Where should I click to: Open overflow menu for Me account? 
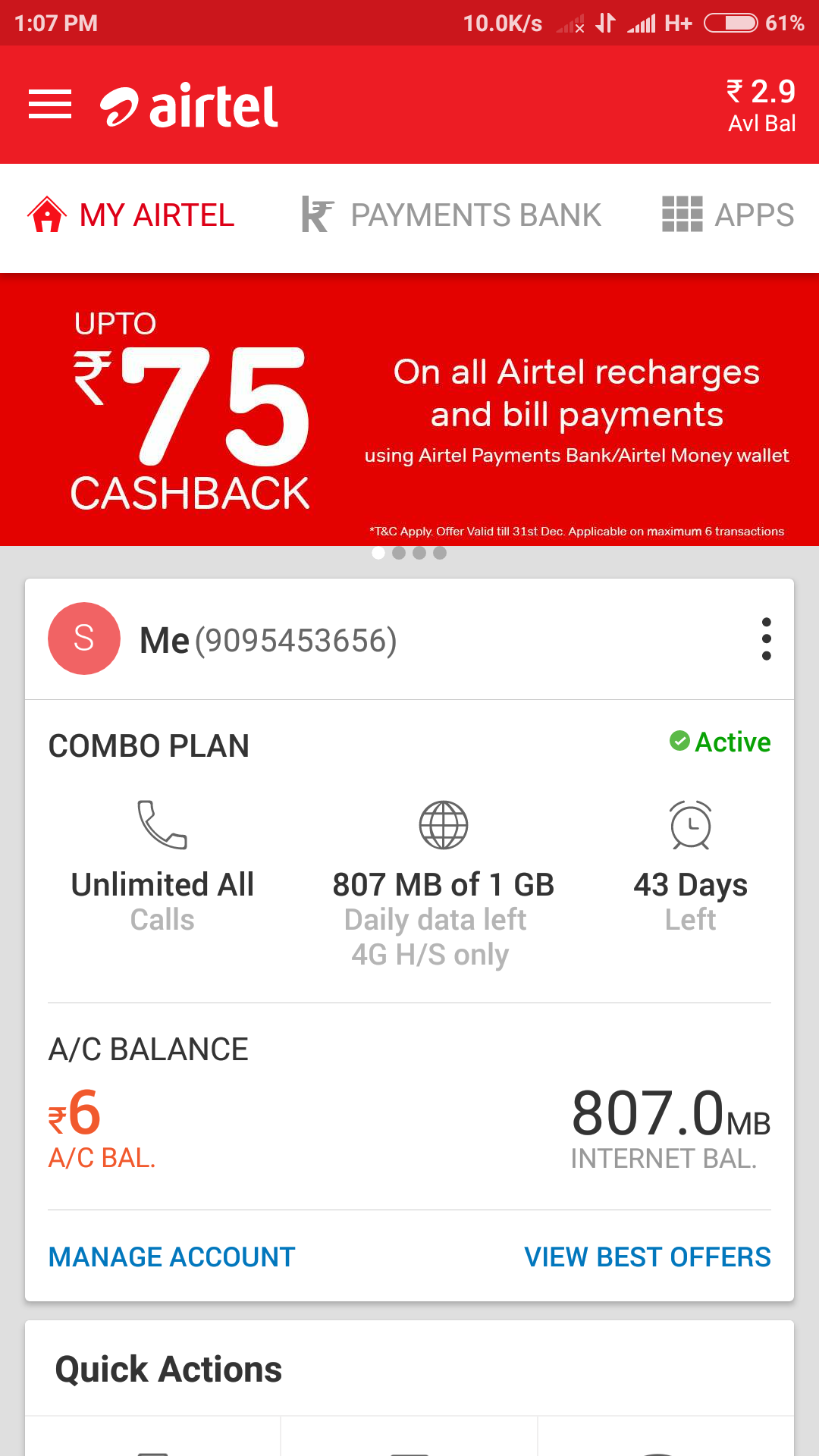(766, 639)
